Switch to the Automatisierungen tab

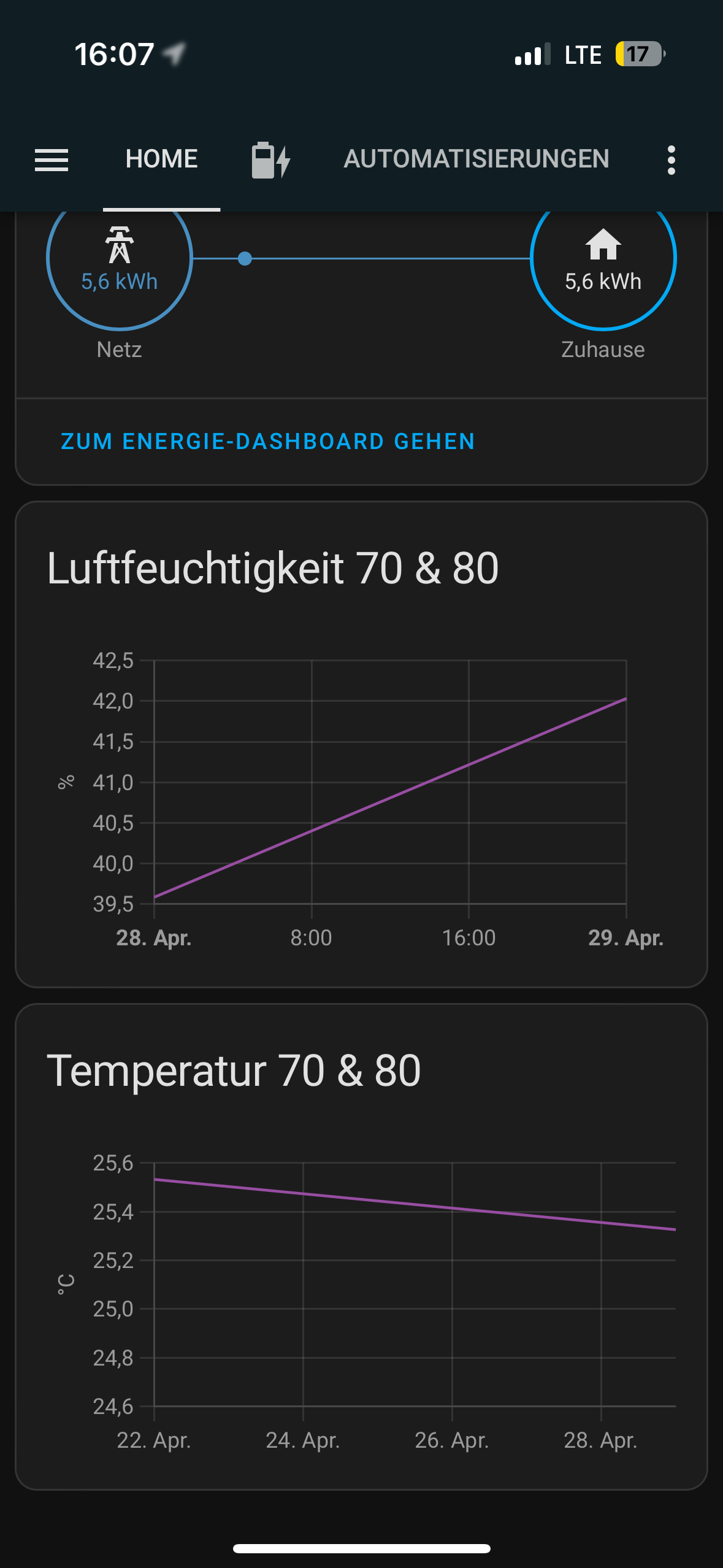[476, 159]
